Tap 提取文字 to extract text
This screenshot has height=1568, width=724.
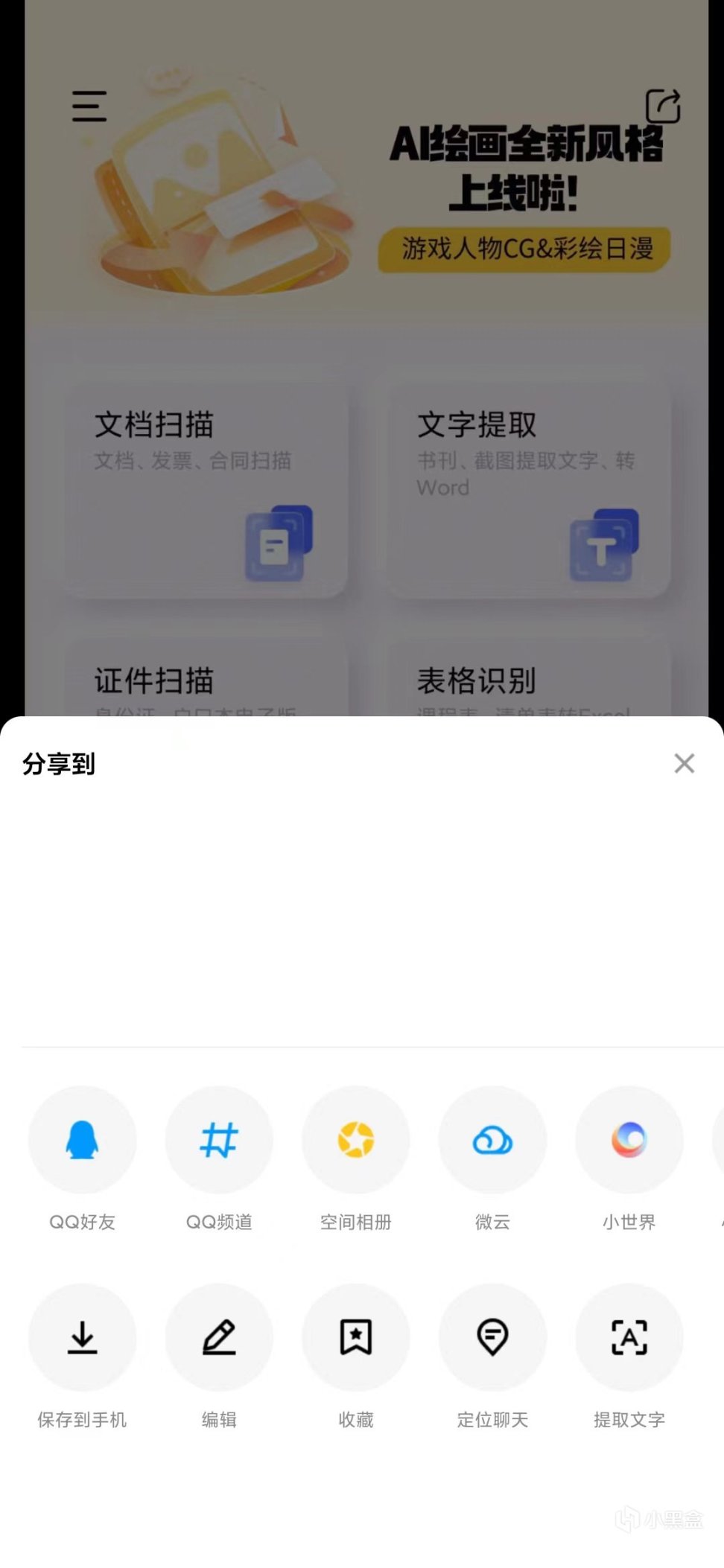pos(629,1337)
